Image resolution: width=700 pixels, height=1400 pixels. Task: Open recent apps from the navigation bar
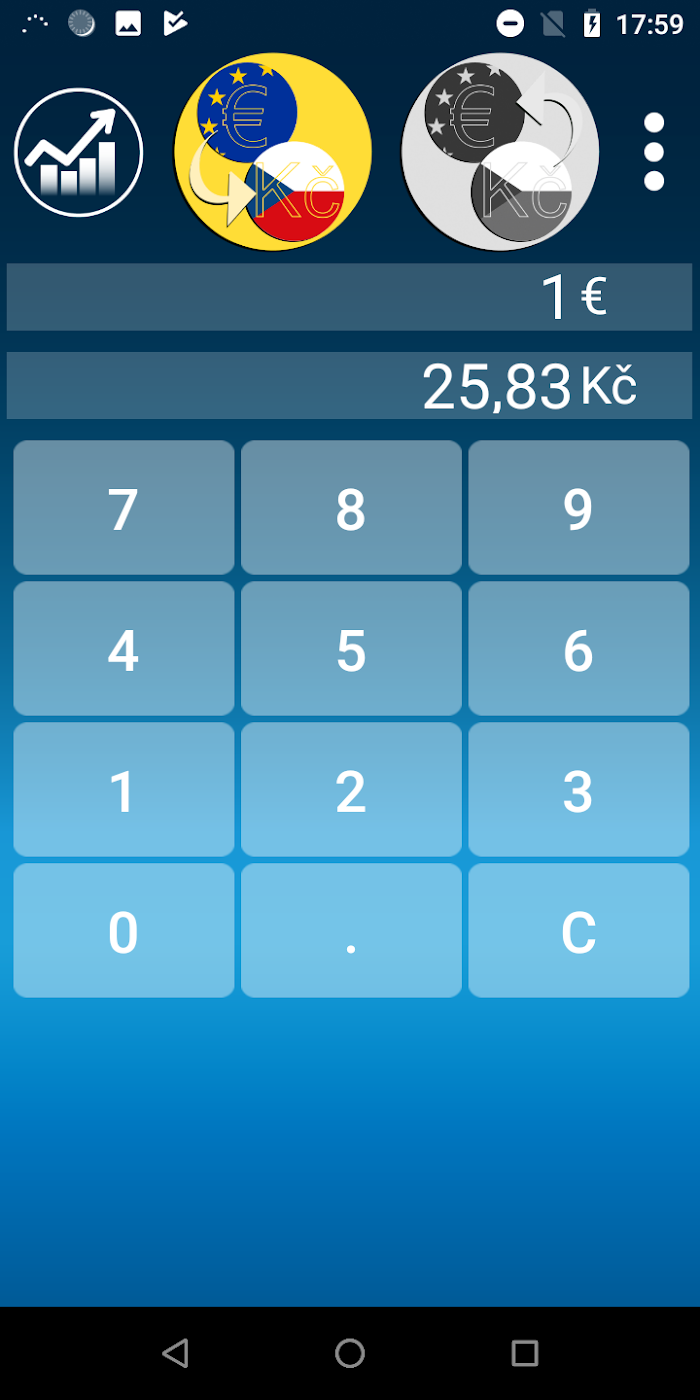[525, 1353]
